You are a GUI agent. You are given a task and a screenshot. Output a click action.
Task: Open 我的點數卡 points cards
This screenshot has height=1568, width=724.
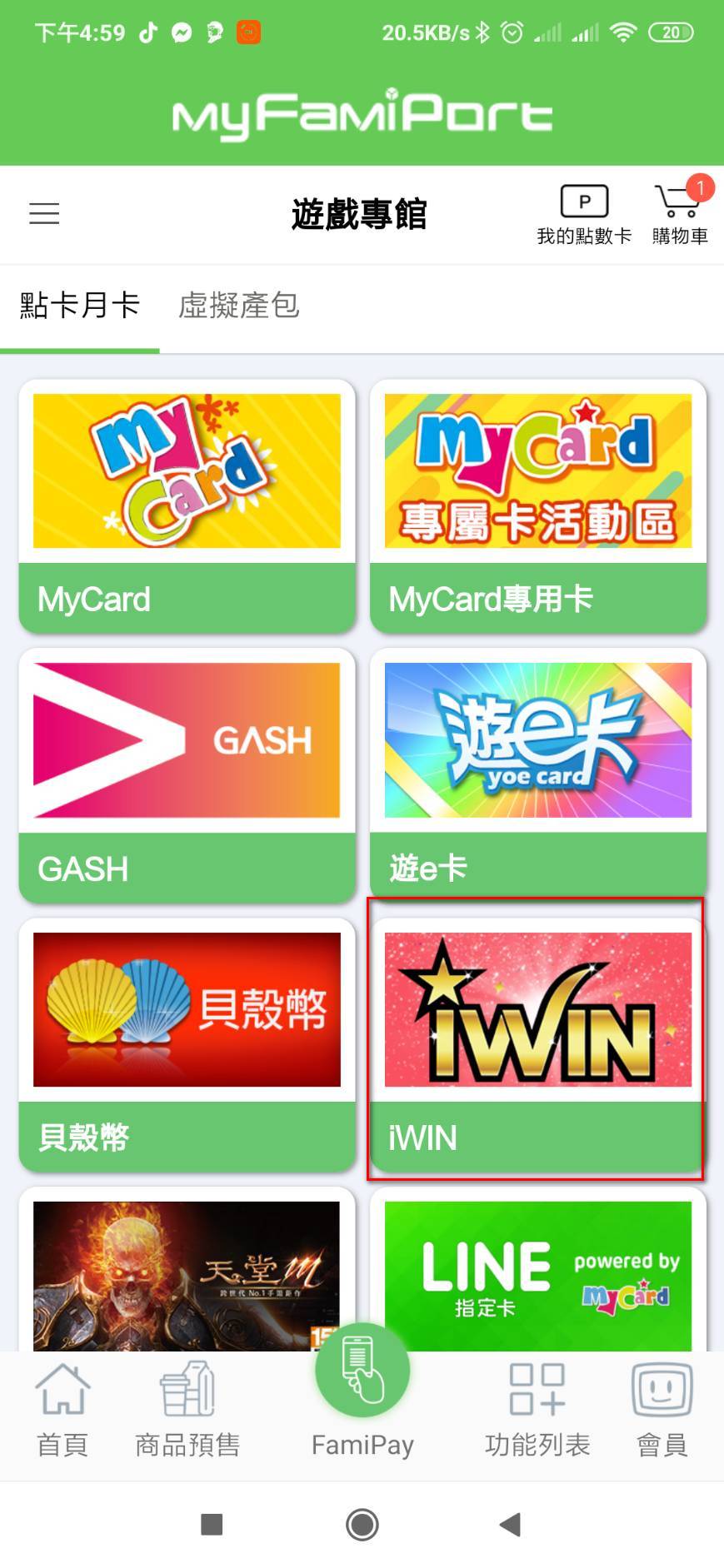click(584, 215)
